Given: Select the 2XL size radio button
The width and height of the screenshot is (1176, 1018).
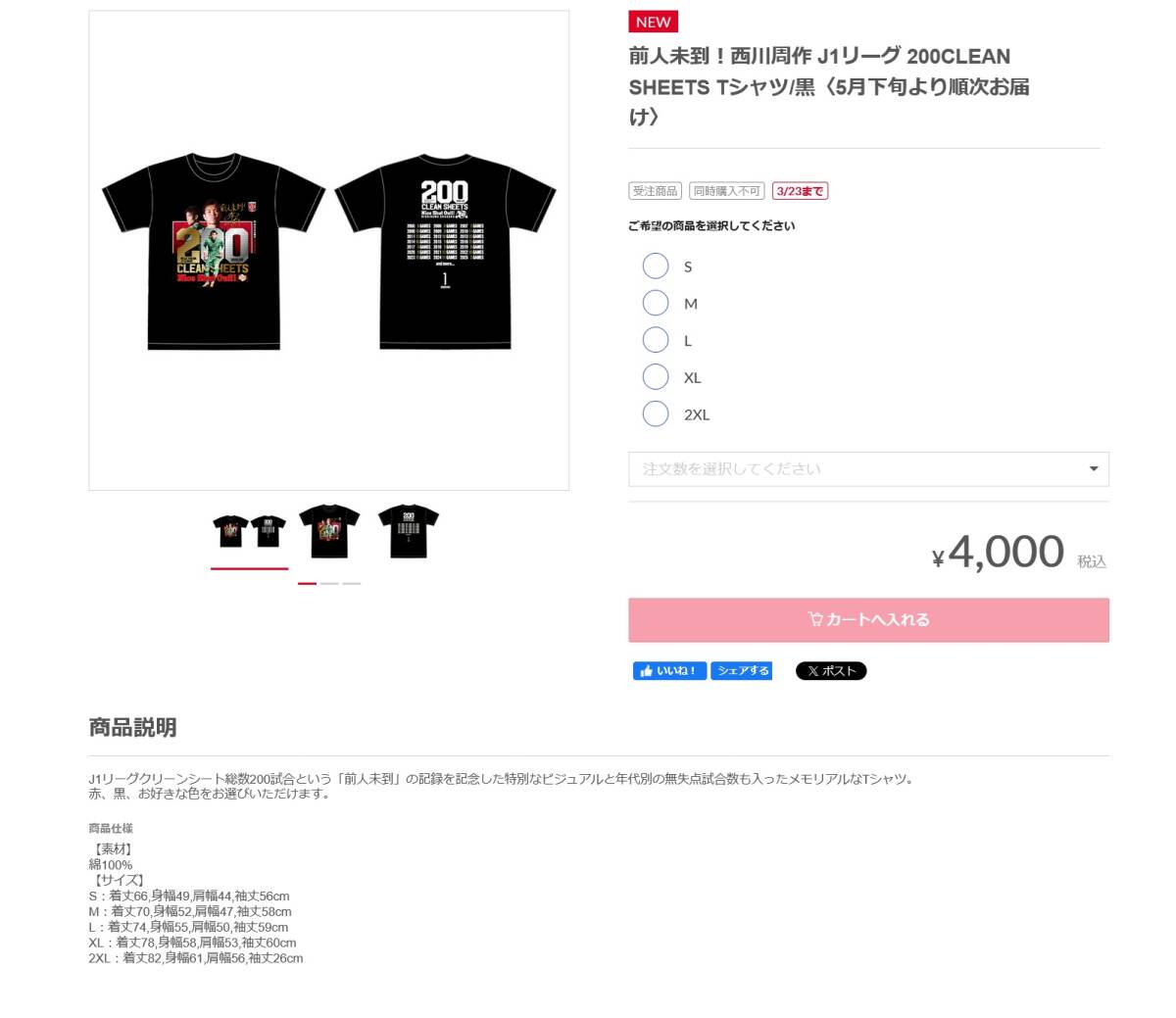Looking at the screenshot, I should pyautogui.click(x=656, y=414).
